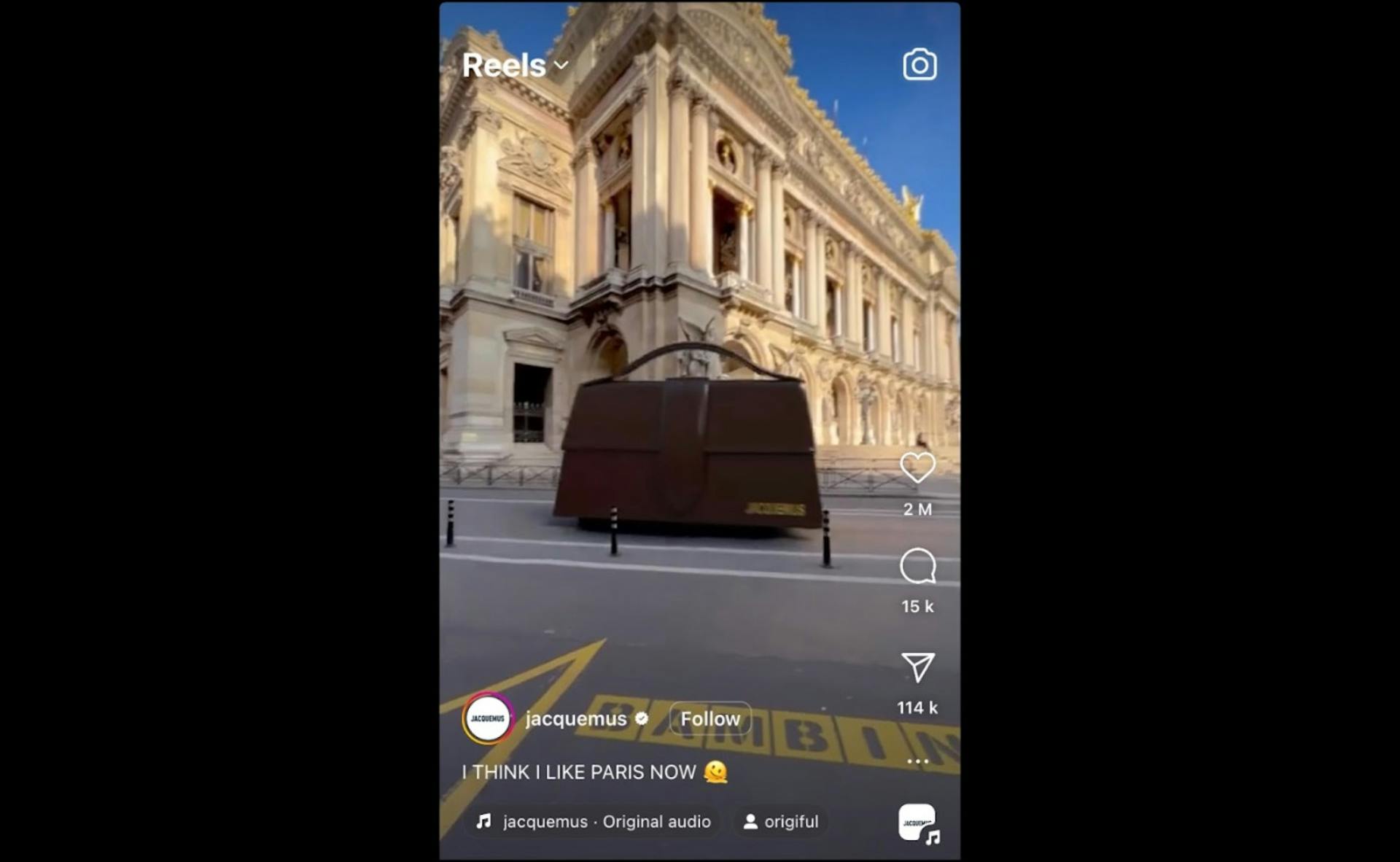Open the camera to create a reel
Viewport: 1400px width, 862px height.
click(x=919, y=65)
